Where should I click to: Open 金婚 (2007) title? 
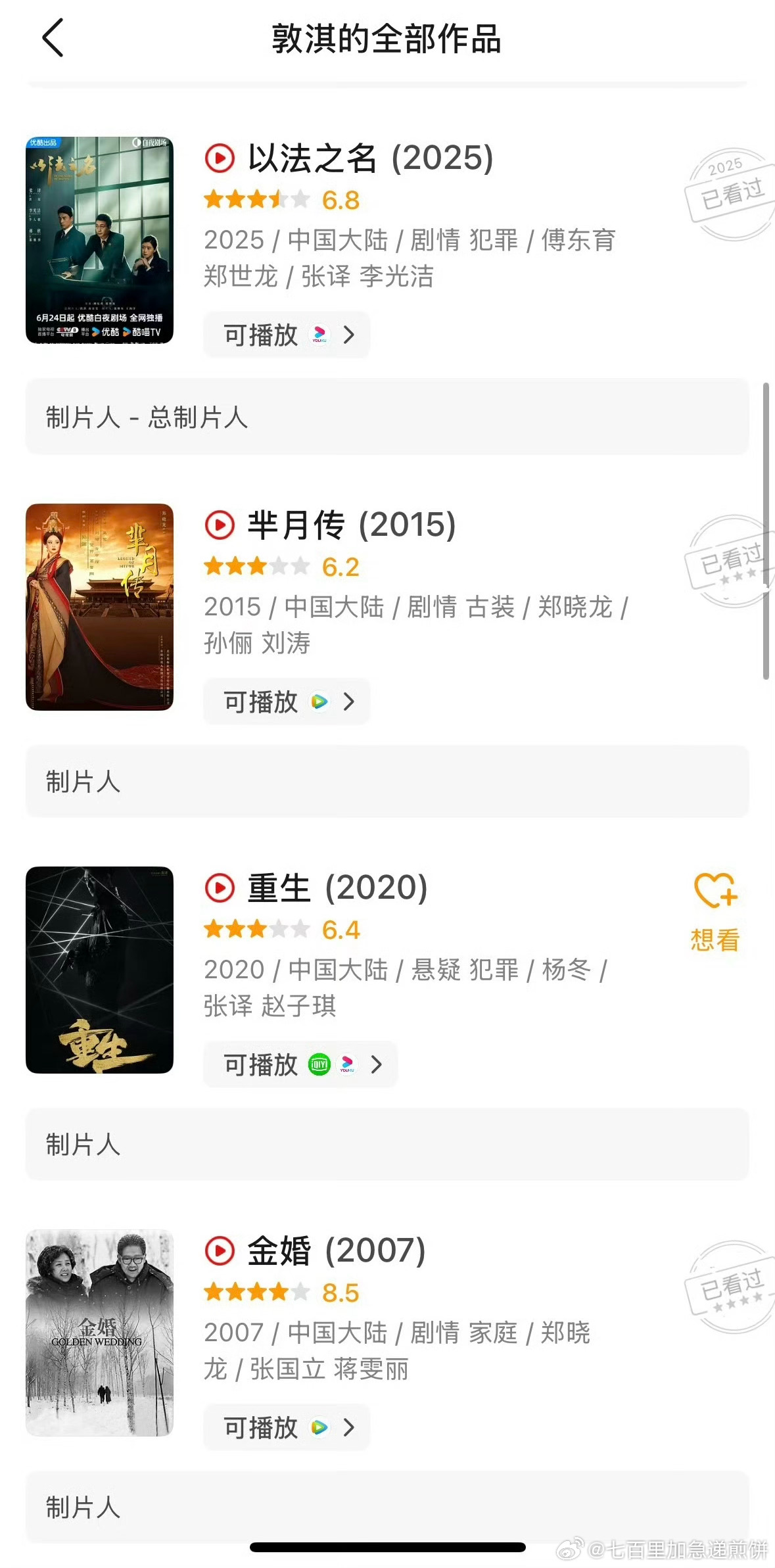[336, 1250]
